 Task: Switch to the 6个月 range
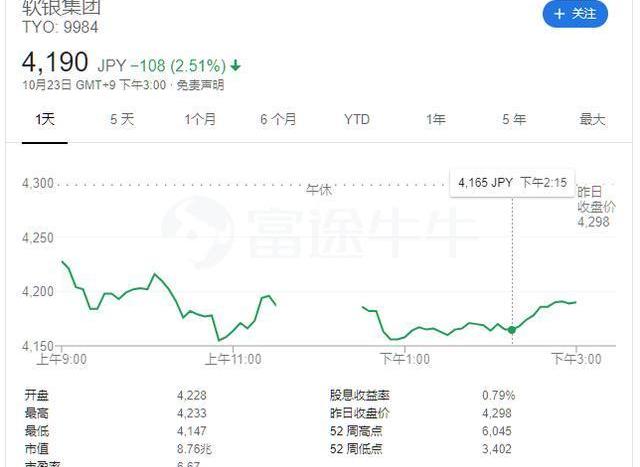coord(277,119)
